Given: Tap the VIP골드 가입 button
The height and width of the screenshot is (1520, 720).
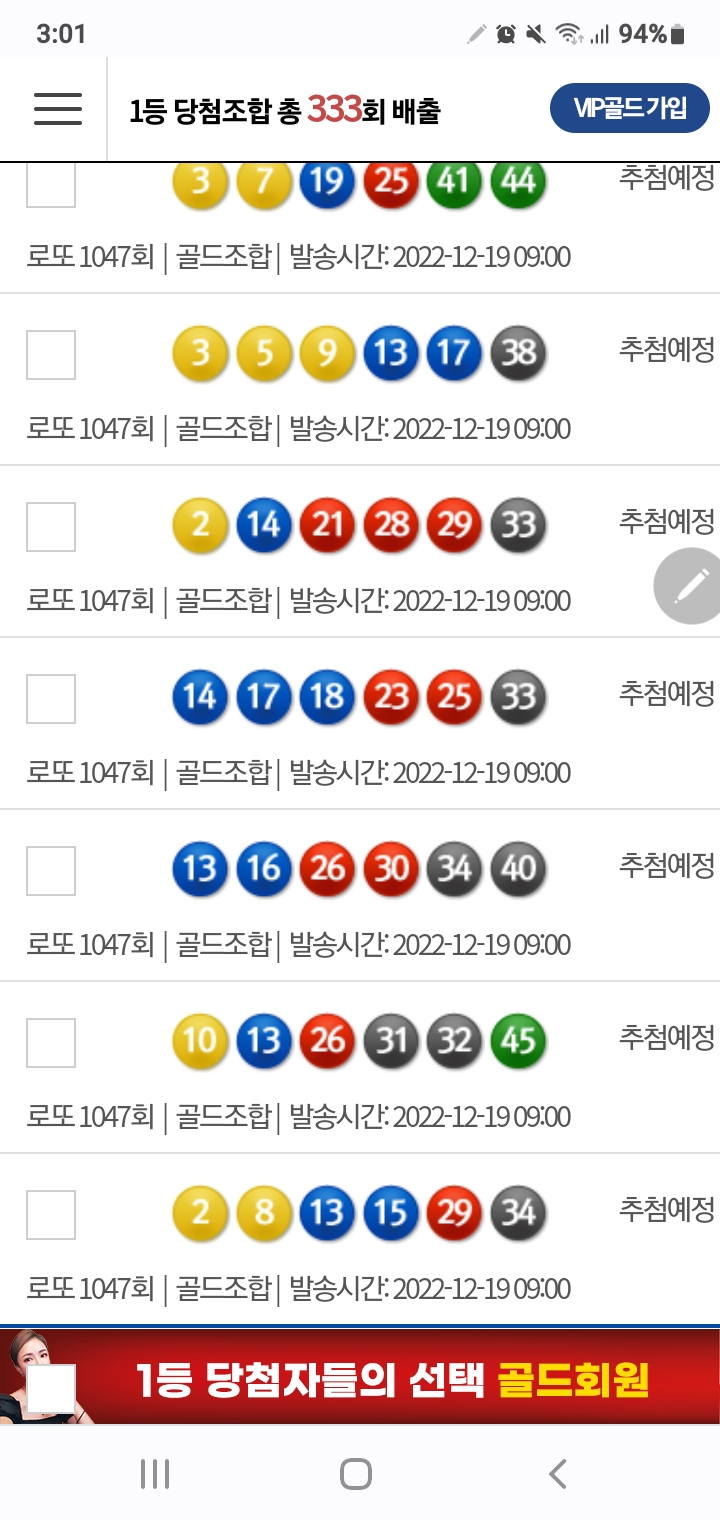Looking at the screenshot, I should pyautogui.click(x=630, y=109).
